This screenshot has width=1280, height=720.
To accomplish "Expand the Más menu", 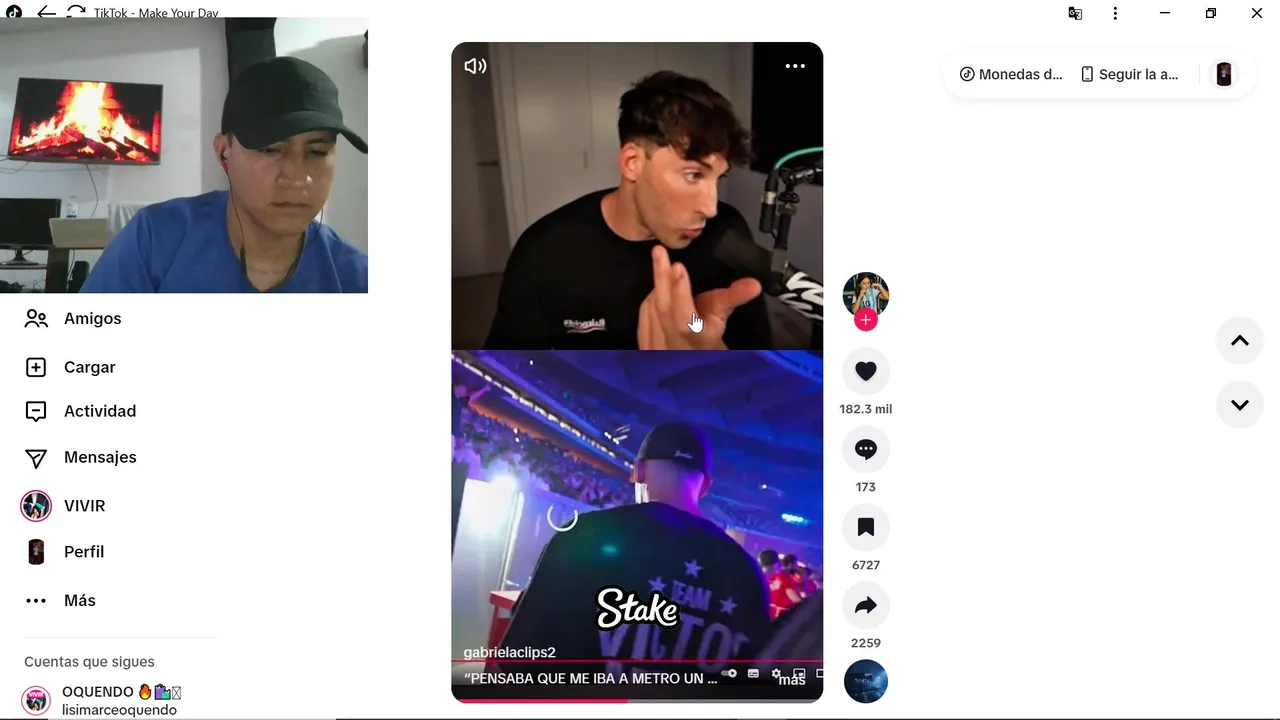I will coord(79,601).
